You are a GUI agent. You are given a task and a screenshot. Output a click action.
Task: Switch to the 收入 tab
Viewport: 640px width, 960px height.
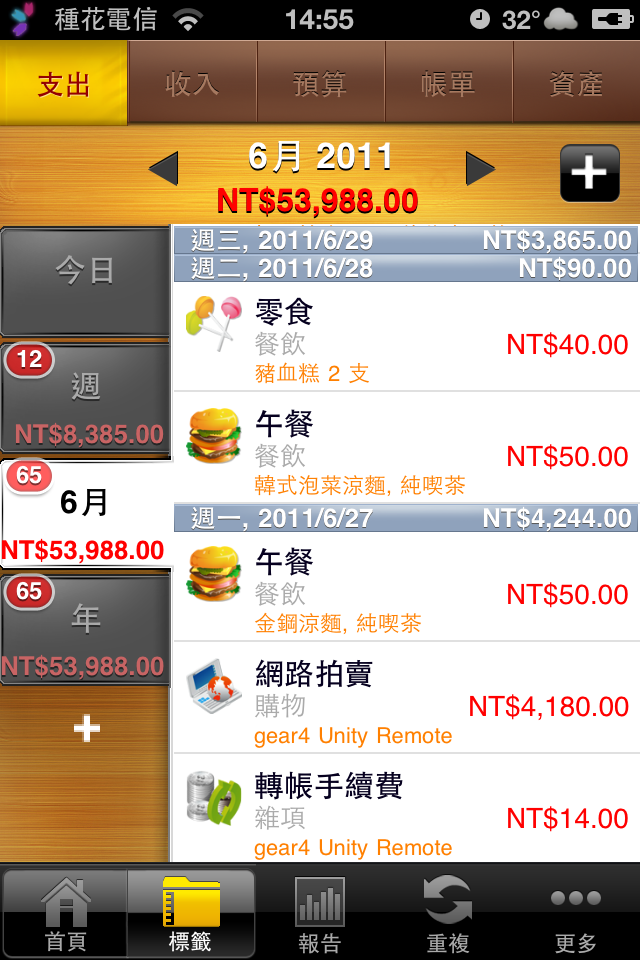point(192,84)
